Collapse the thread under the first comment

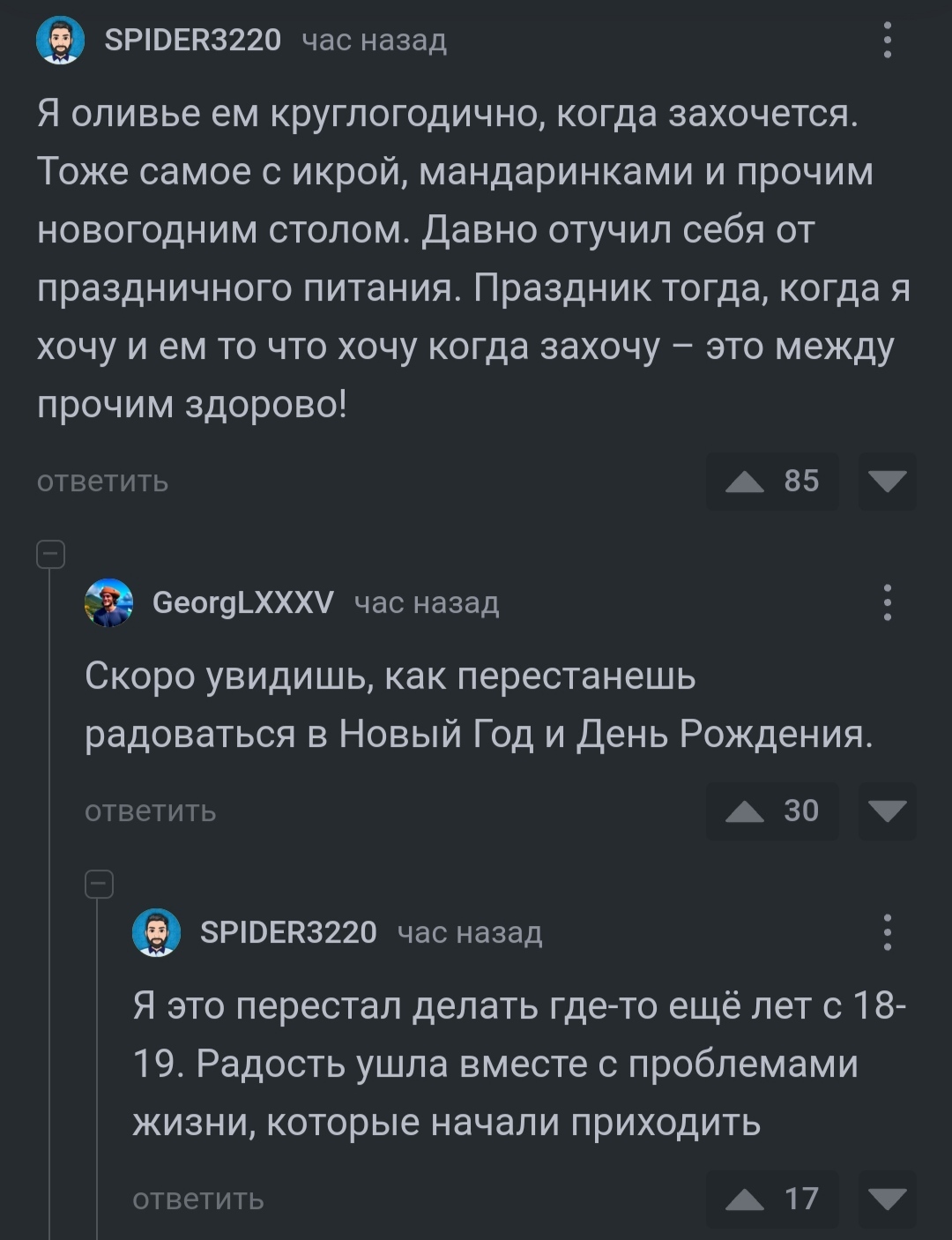click(x=50, y=555)
